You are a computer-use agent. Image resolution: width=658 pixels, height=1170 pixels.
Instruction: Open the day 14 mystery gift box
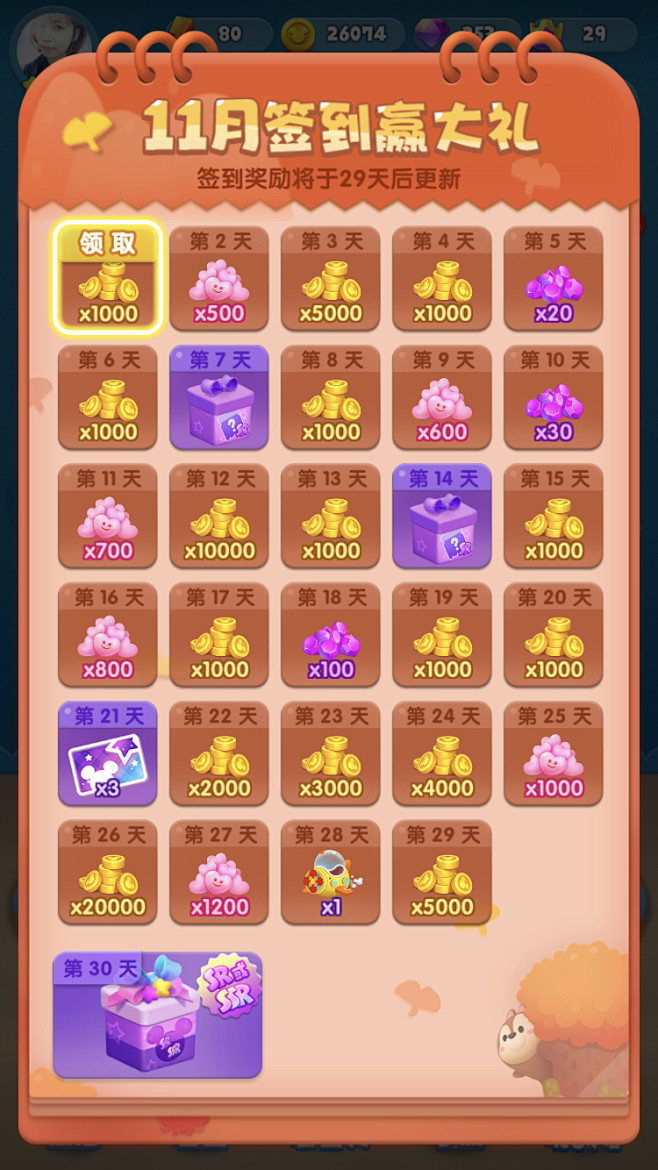click(x=442, y=516)
